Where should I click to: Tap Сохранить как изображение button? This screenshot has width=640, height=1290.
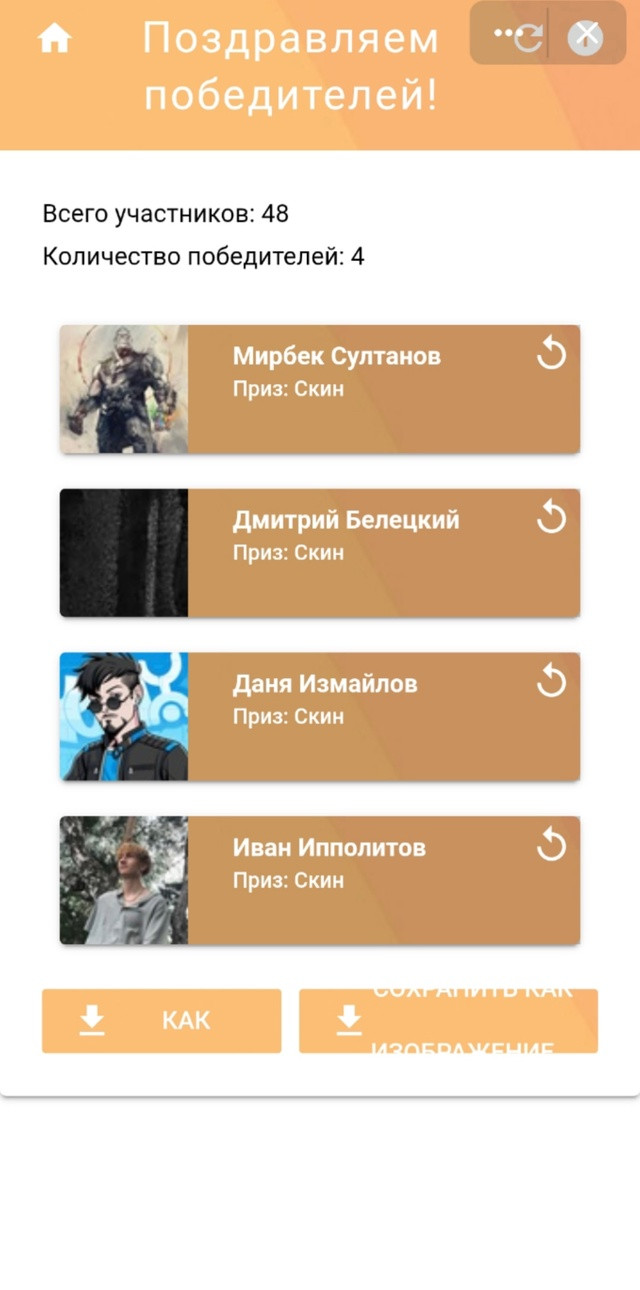pyautogui.click(x=448, y=1021)
